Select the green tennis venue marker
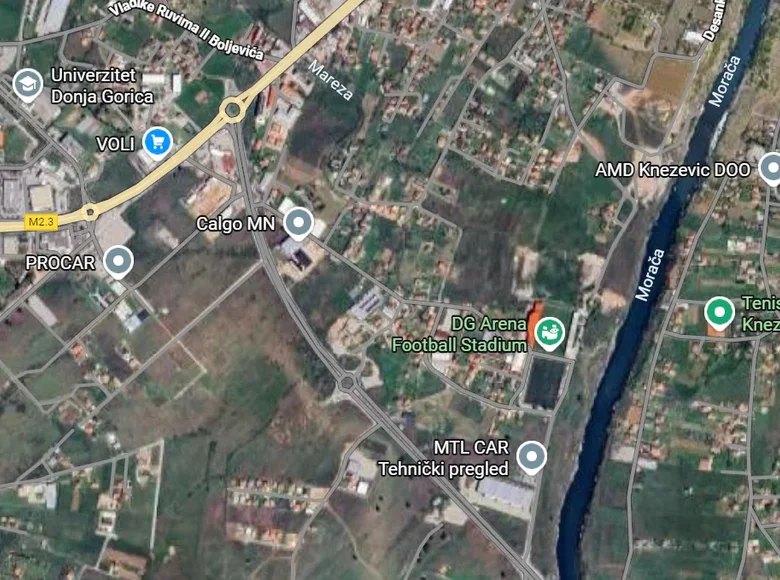 click(x=719, y=313)
